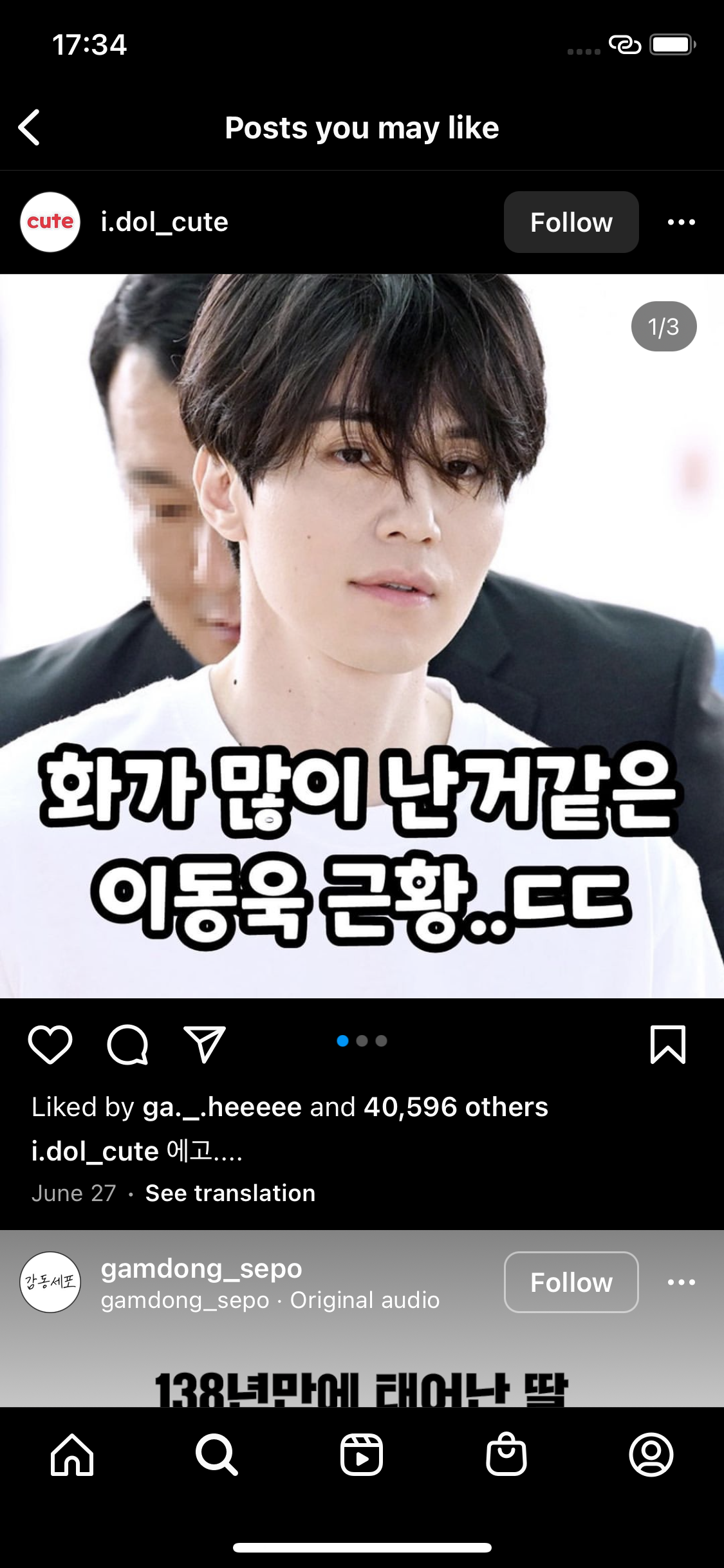
Task: Share the i.dol_cute post
Action: [x=205, y=1044]
